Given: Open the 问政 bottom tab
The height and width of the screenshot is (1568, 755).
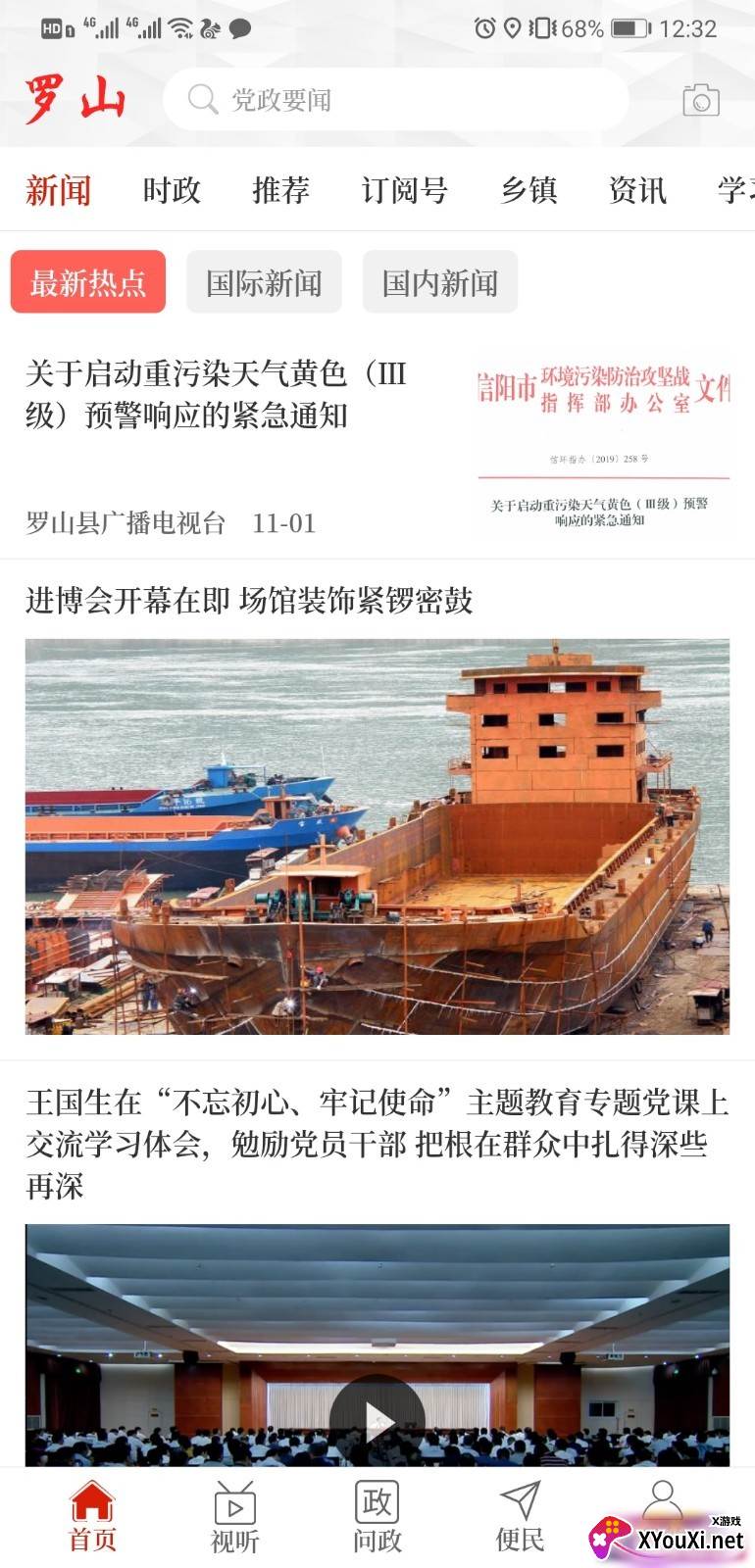Looking at the screenshot, I should pos(377,1517).
